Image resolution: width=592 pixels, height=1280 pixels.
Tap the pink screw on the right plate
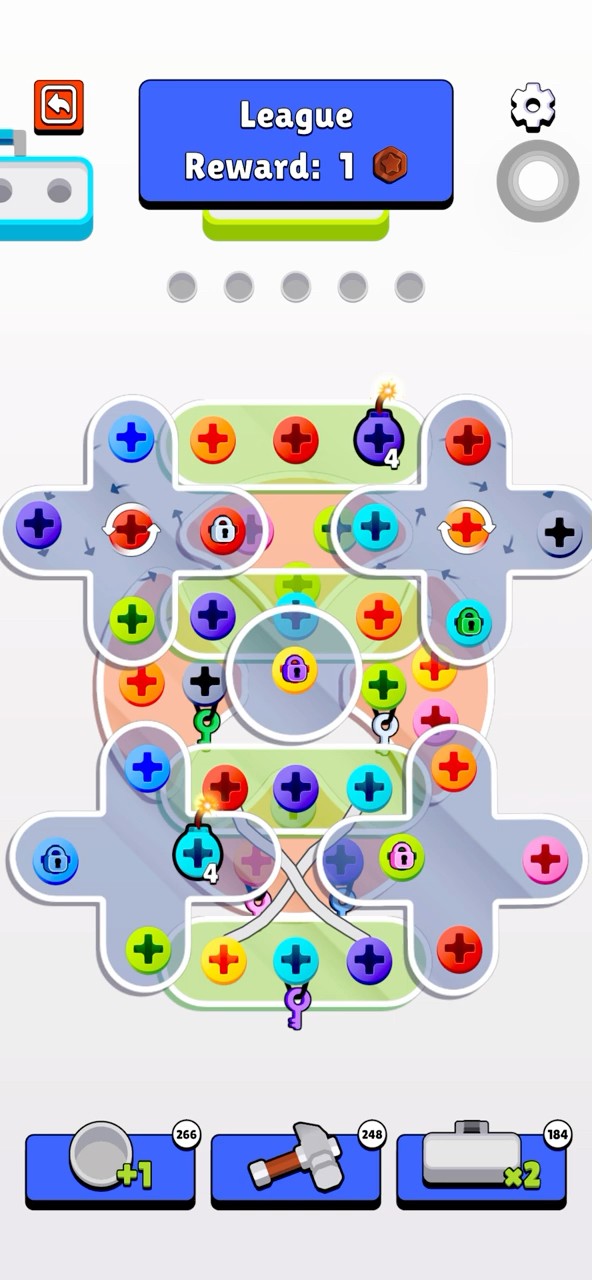coord(546,860)
